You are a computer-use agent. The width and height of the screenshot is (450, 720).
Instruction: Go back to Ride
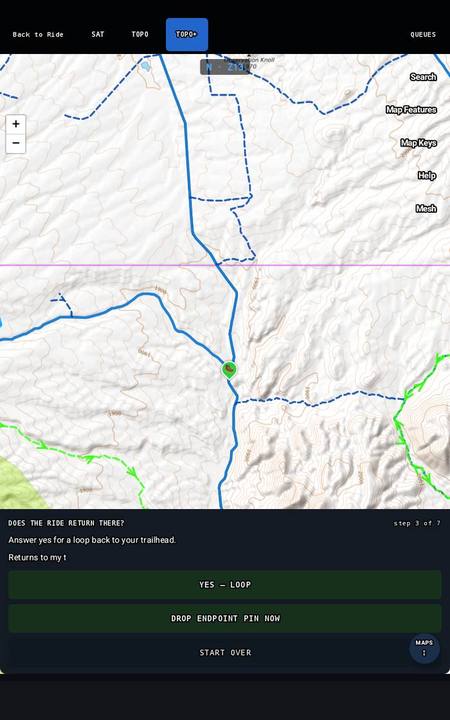pos(38,34)
